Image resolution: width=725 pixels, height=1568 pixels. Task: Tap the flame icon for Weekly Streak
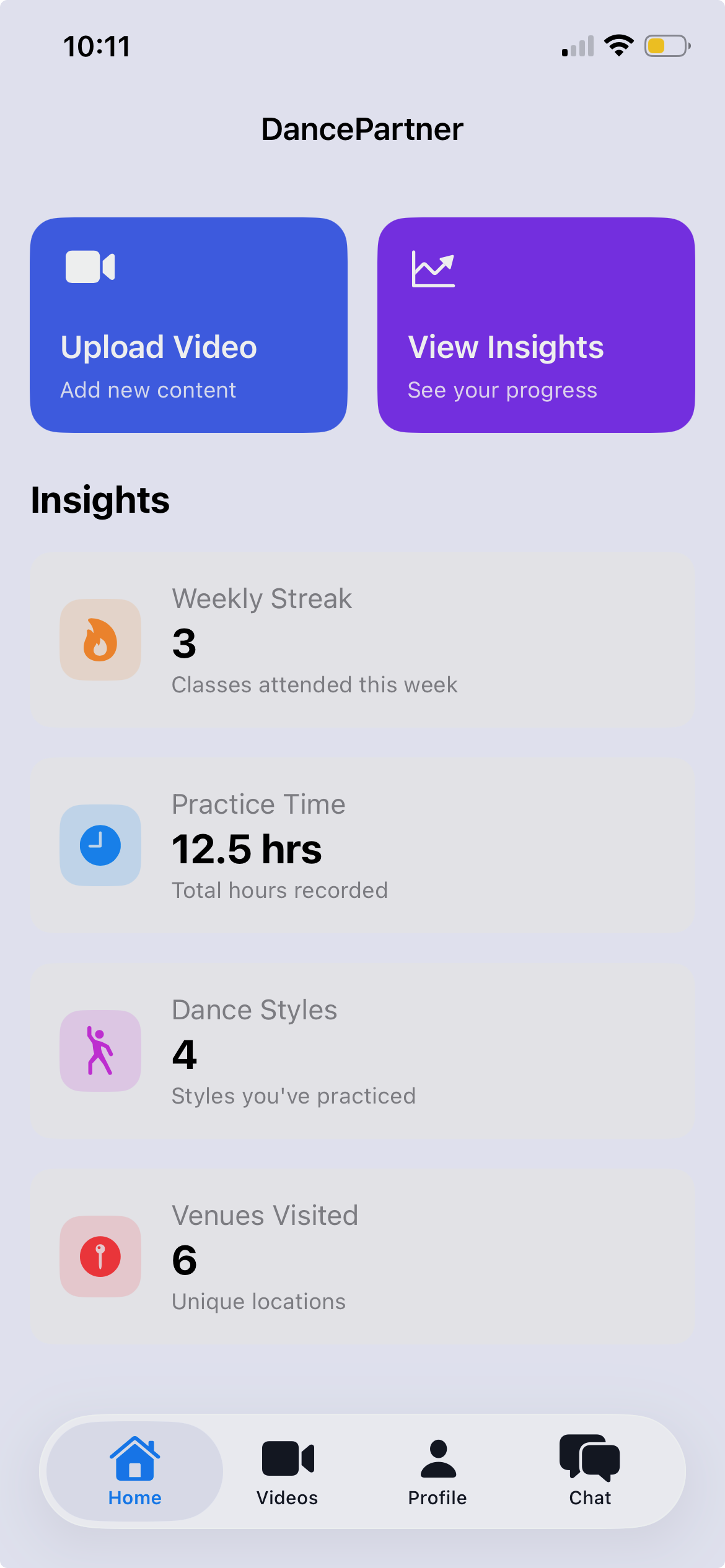[x=100, y=639]
